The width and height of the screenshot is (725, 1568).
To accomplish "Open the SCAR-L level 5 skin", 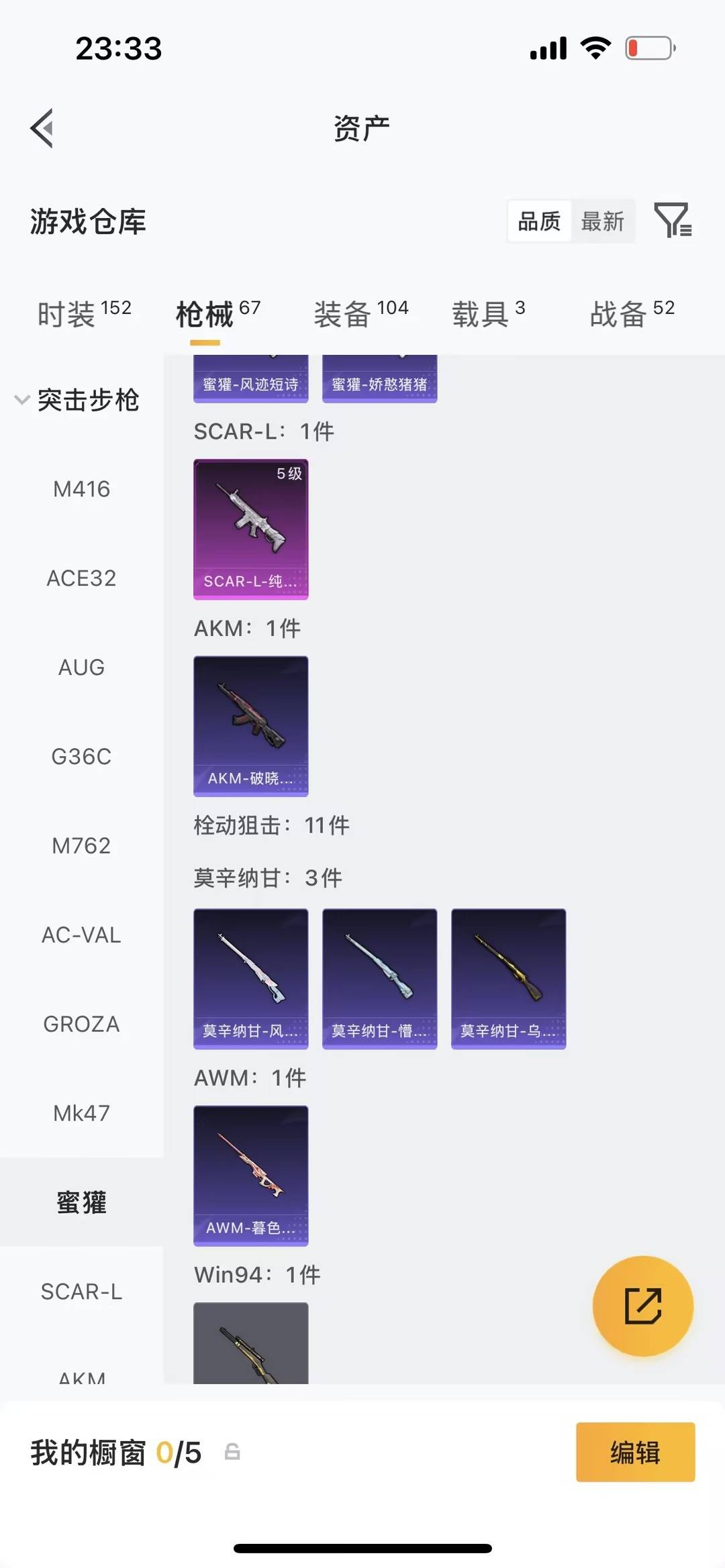I will coord(250,530).
